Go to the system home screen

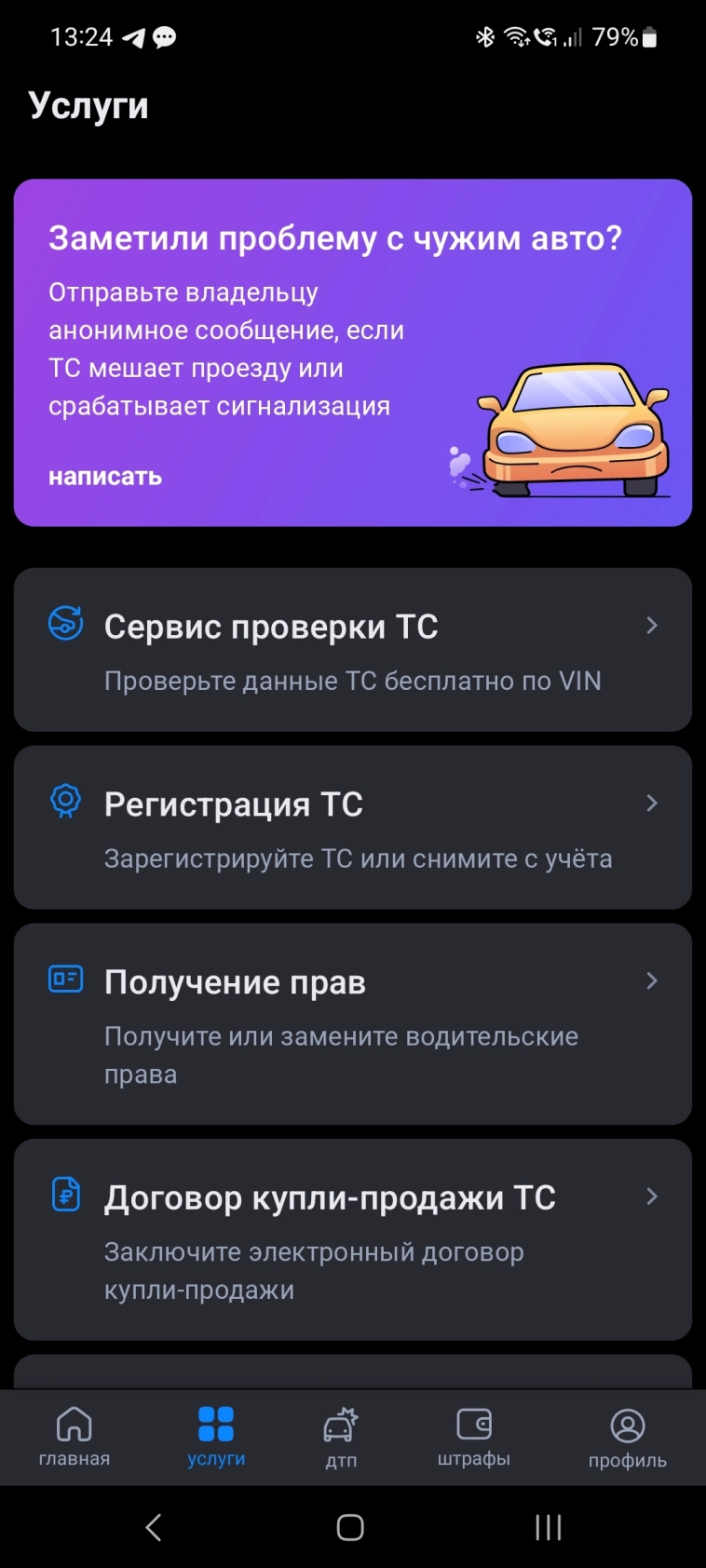click(x=350, y=1527)
